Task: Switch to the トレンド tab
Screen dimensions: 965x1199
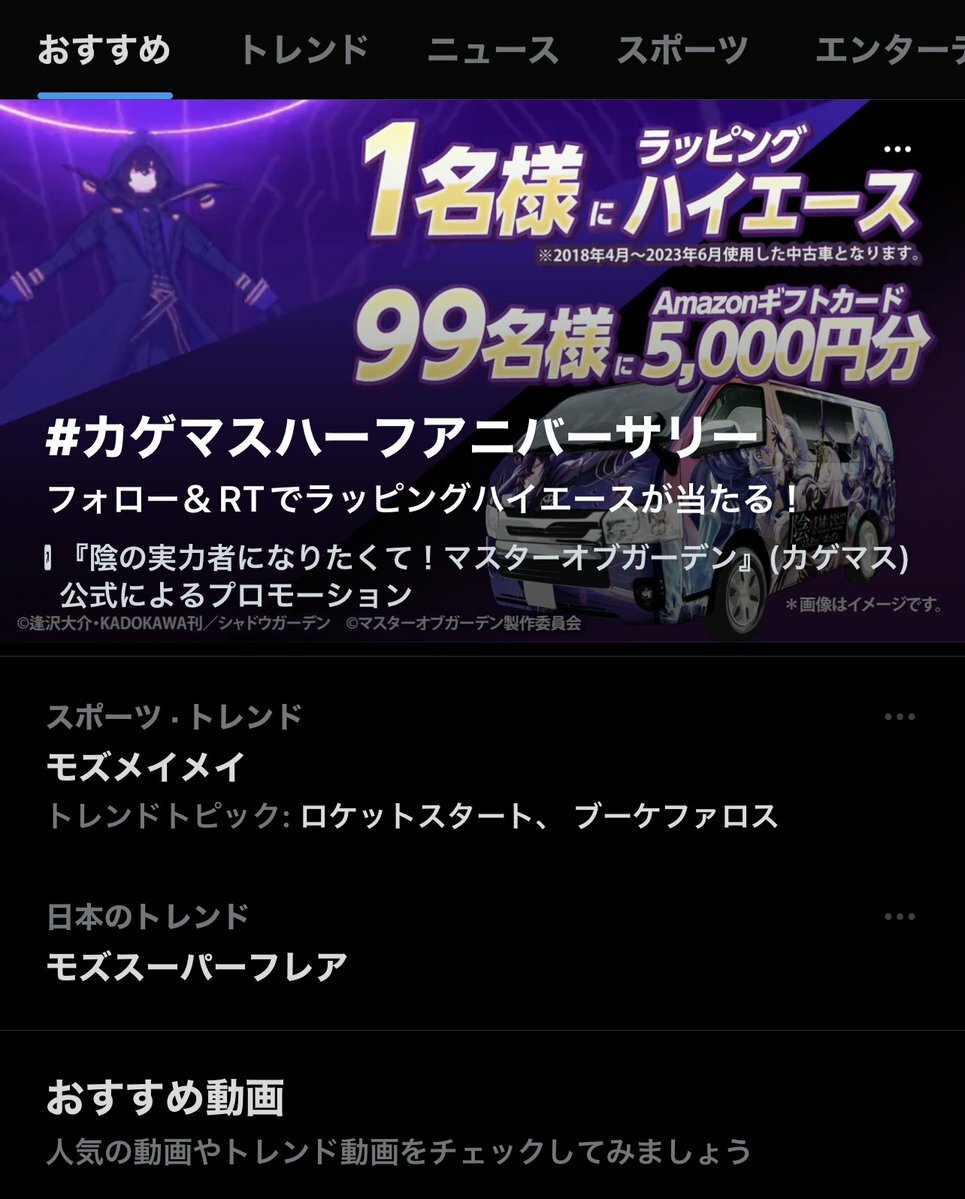Action: 303,50
